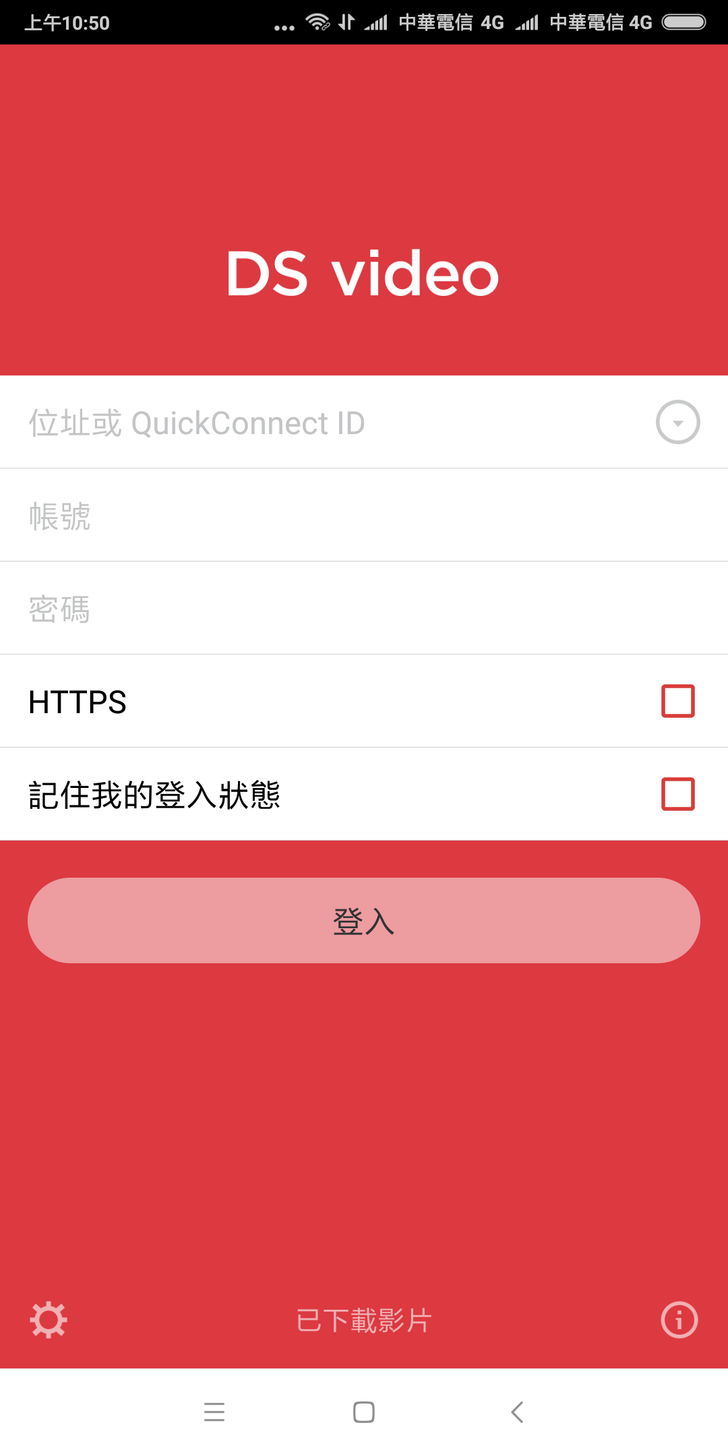728x1456 pixels.
Task: Open settings via the gear icon
Action: 48,1320
